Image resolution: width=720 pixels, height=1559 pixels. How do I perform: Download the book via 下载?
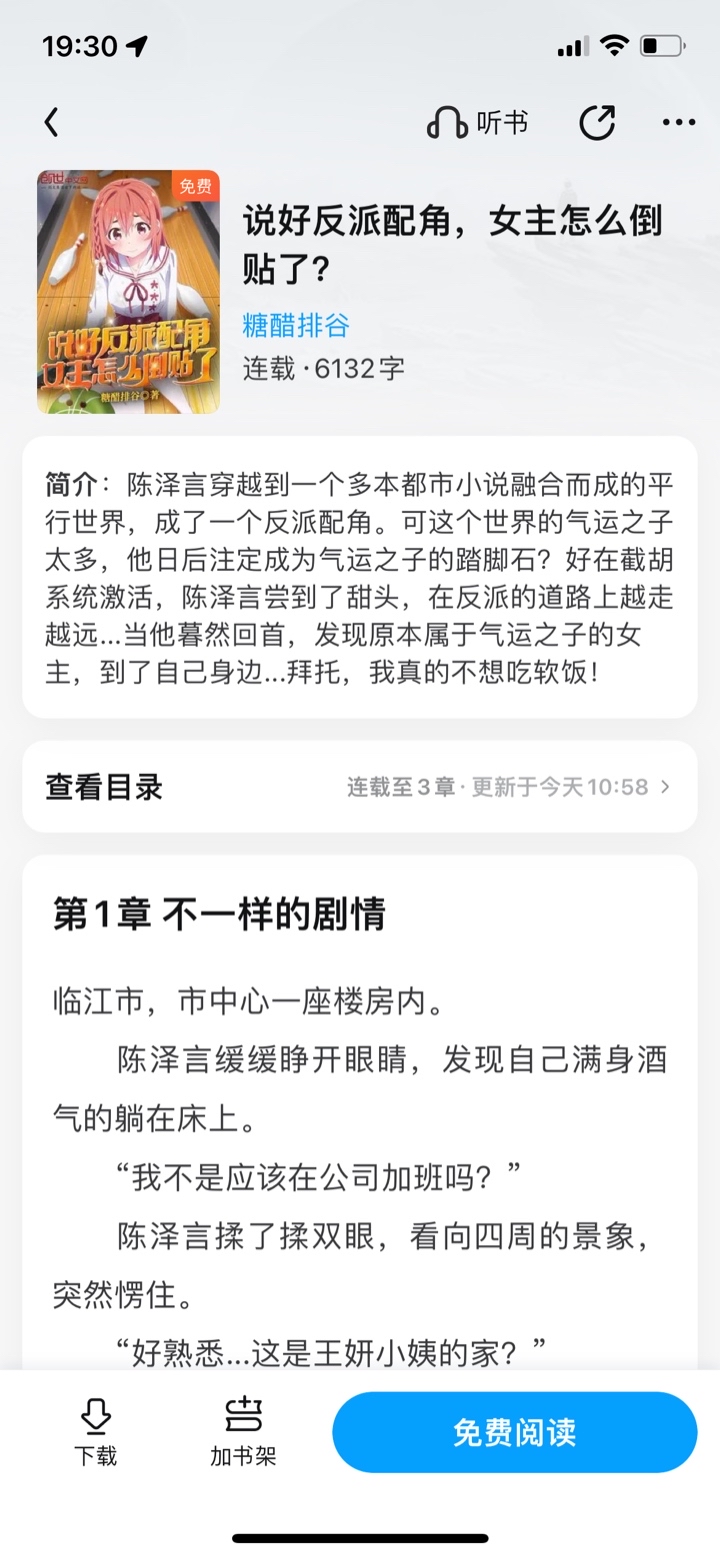(x=95, y=1432)
